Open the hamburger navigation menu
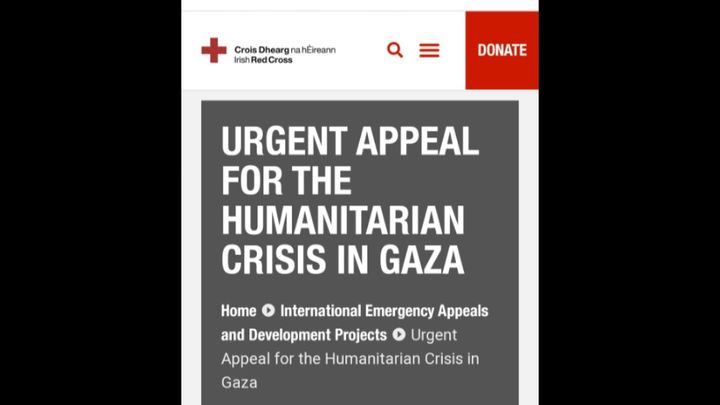This screenshot has width=720, height=405. pyautogui.click(x=429, y=50)
